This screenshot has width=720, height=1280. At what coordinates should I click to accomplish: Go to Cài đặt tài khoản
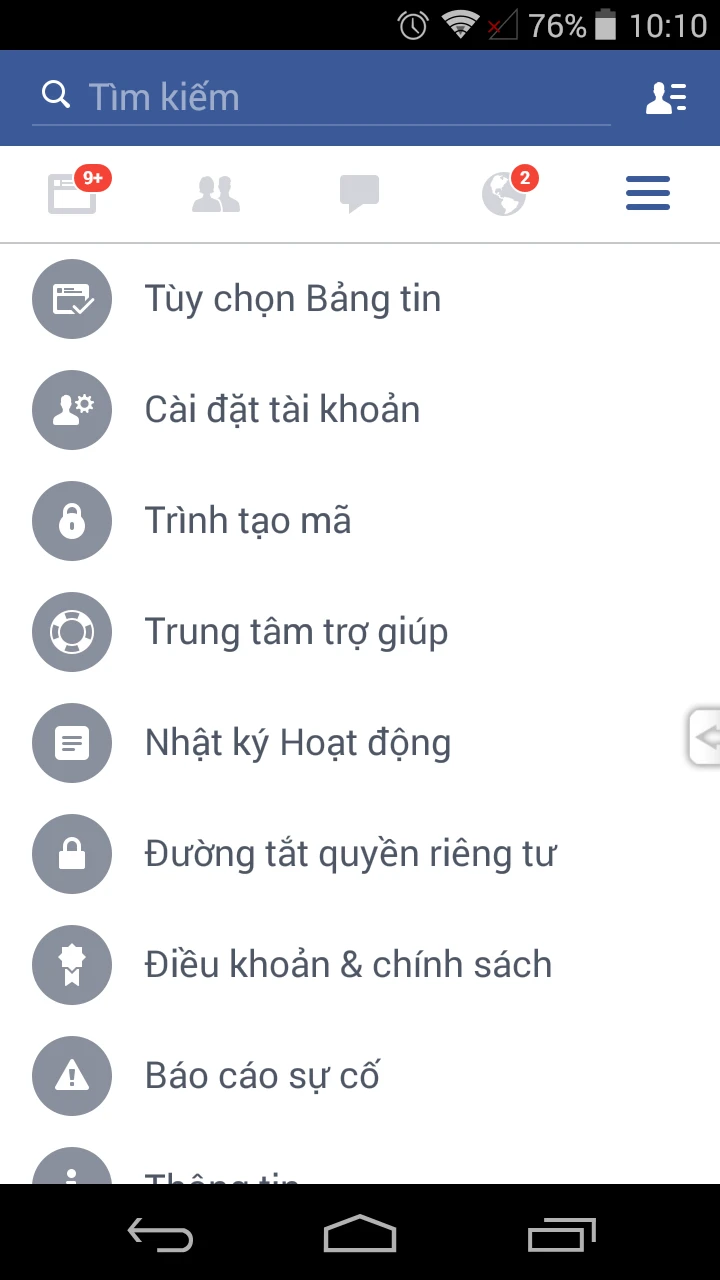pos(282,410)
